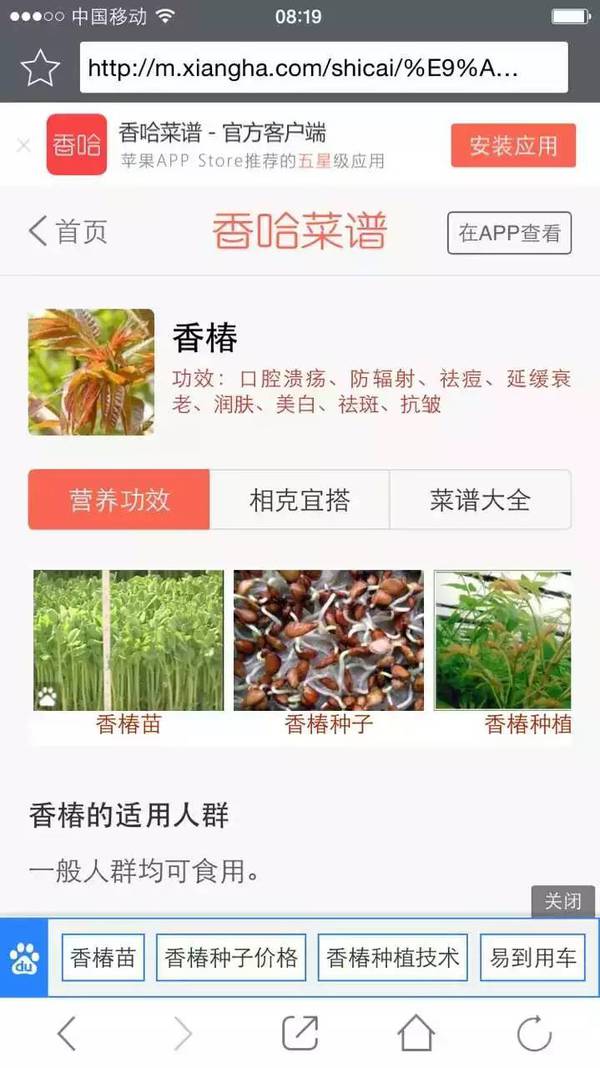This screenshot has width=600, height=1068.
Task: Reload the current page
Action: click(534, 1033)
